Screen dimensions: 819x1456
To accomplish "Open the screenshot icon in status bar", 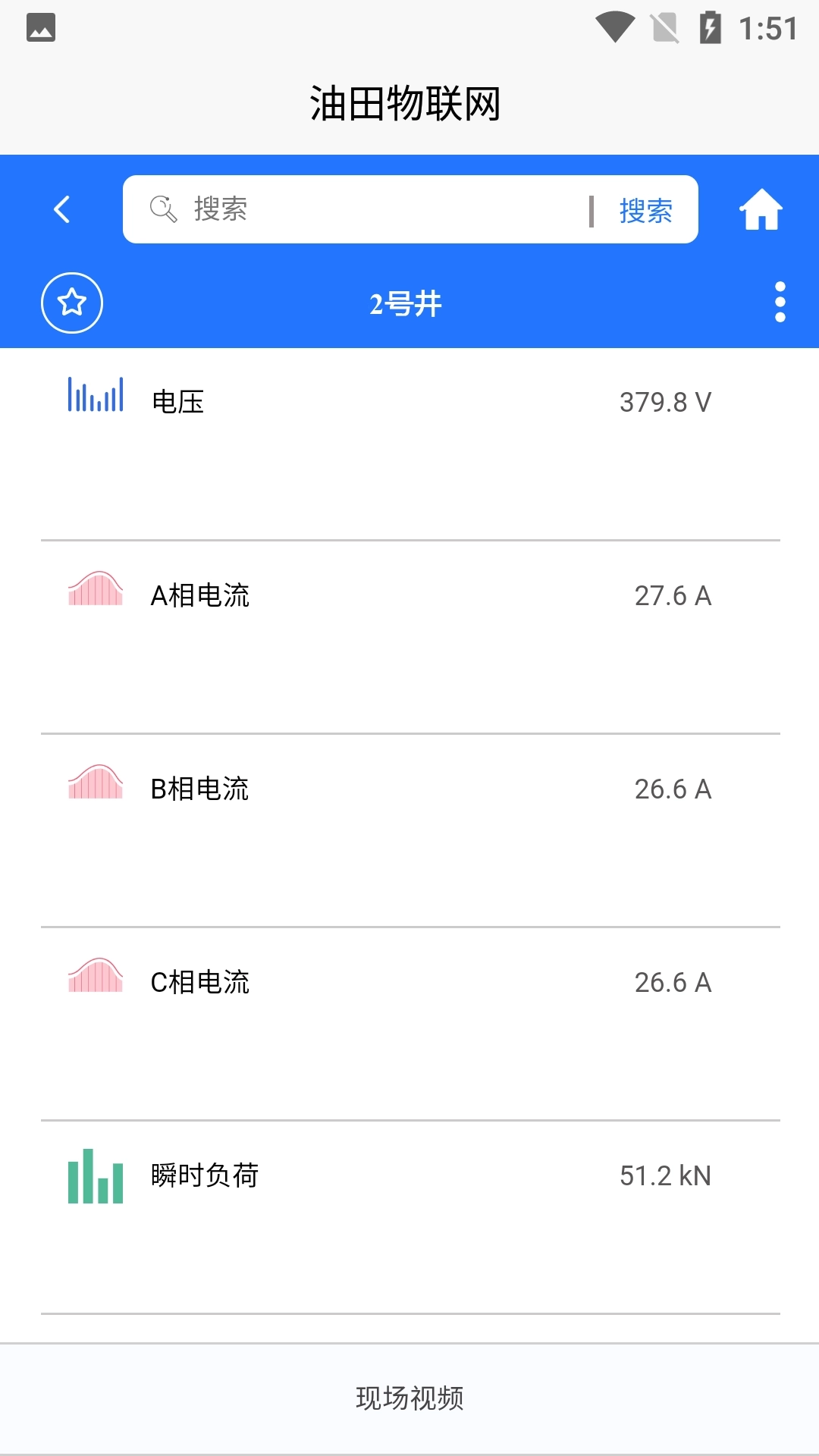I will pos(42,27).
